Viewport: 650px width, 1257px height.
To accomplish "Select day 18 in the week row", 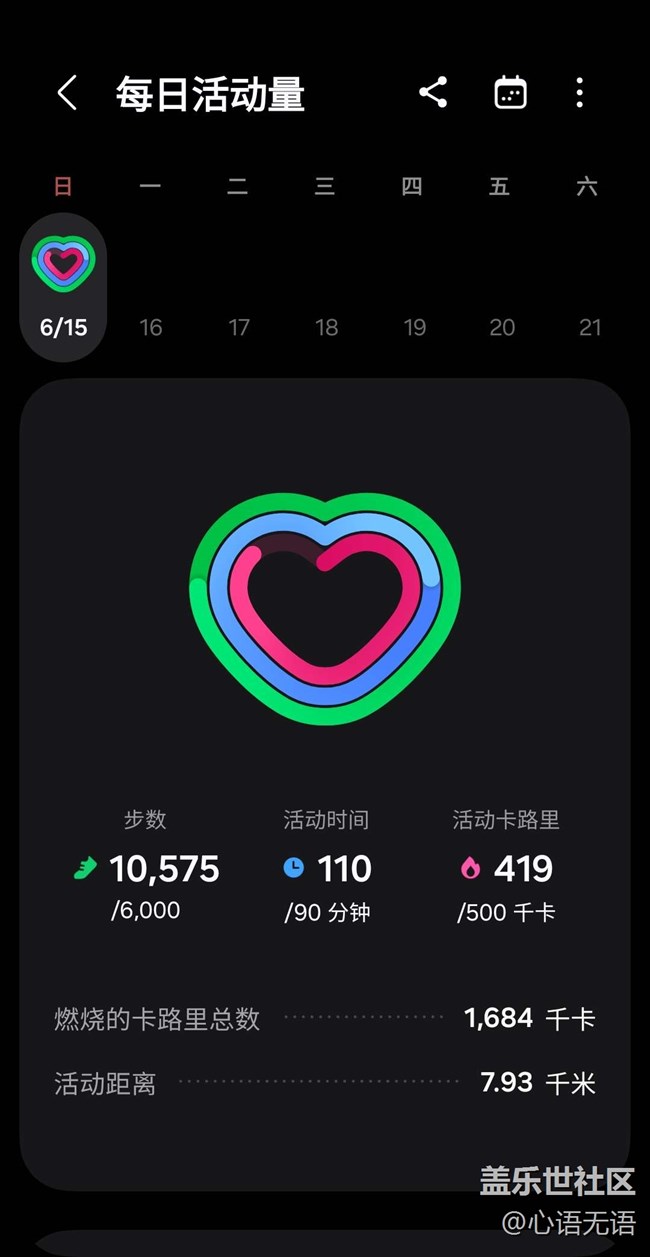I will pos(326,327).
